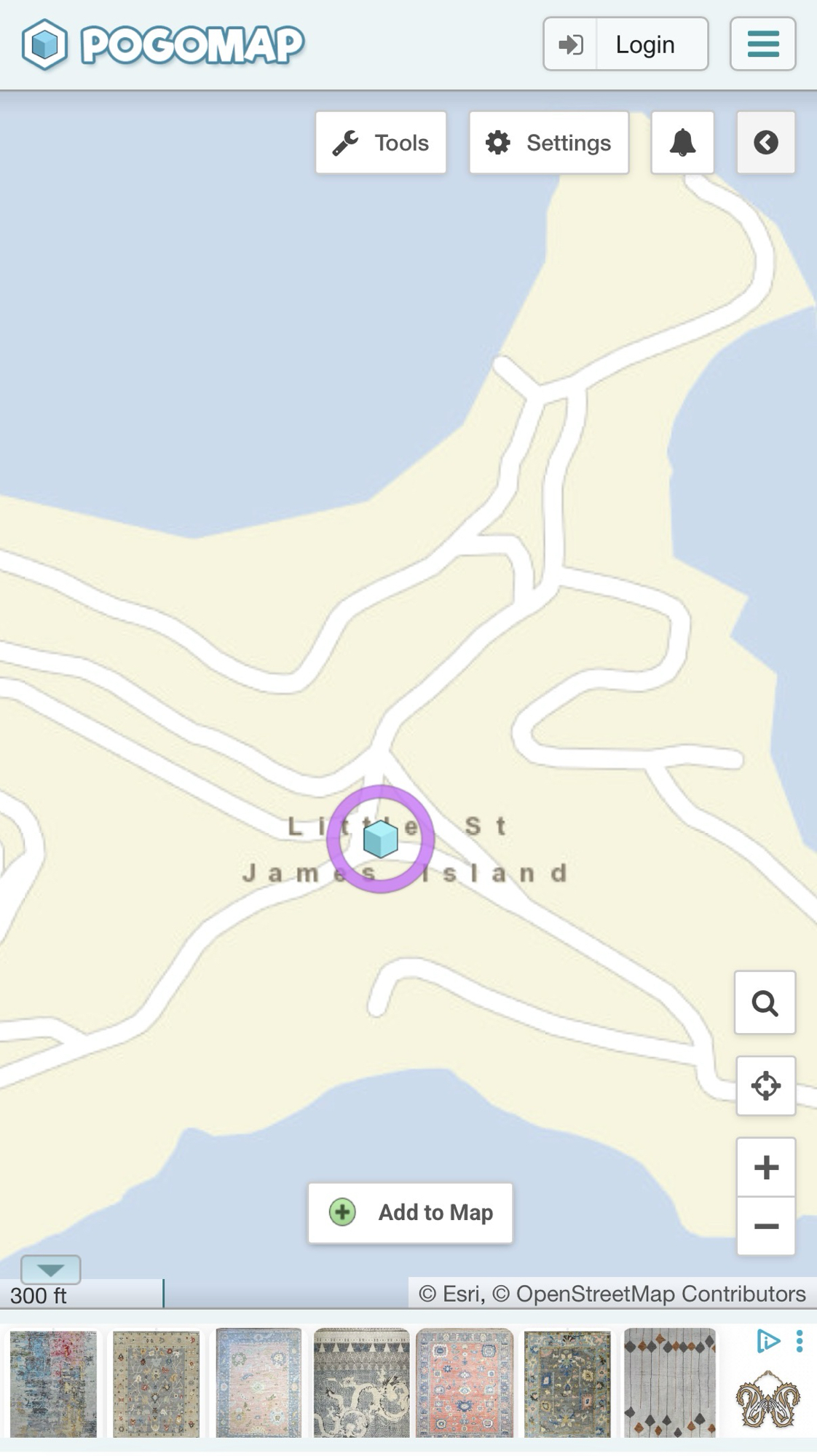Open the Login button
This screenshot has width=817, height=1456.
(x=625, y=44)
